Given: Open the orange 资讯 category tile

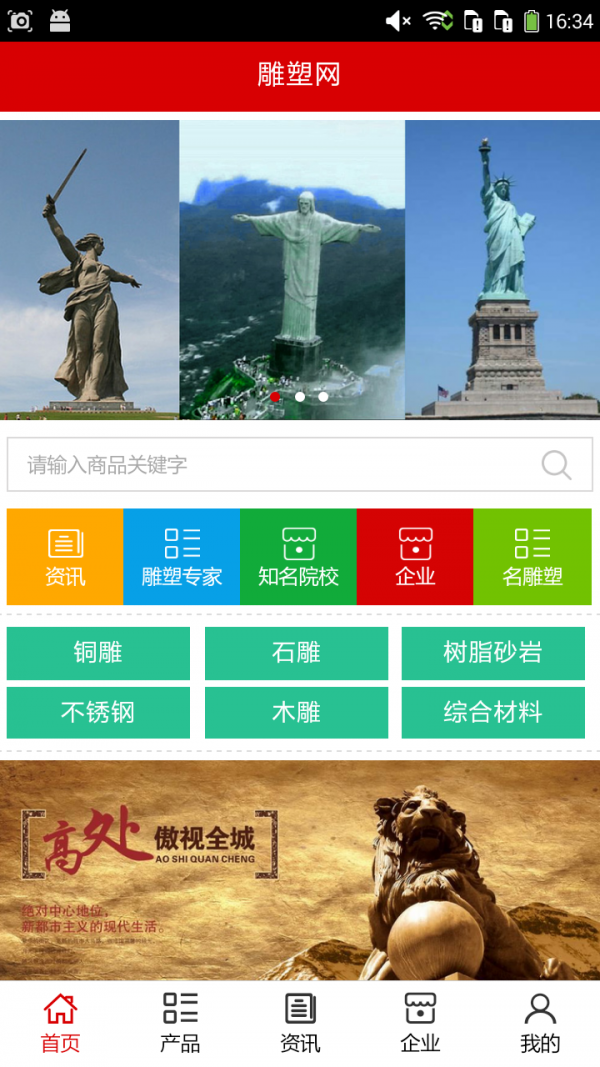Looking at the screenshot, I should point(65,557).
